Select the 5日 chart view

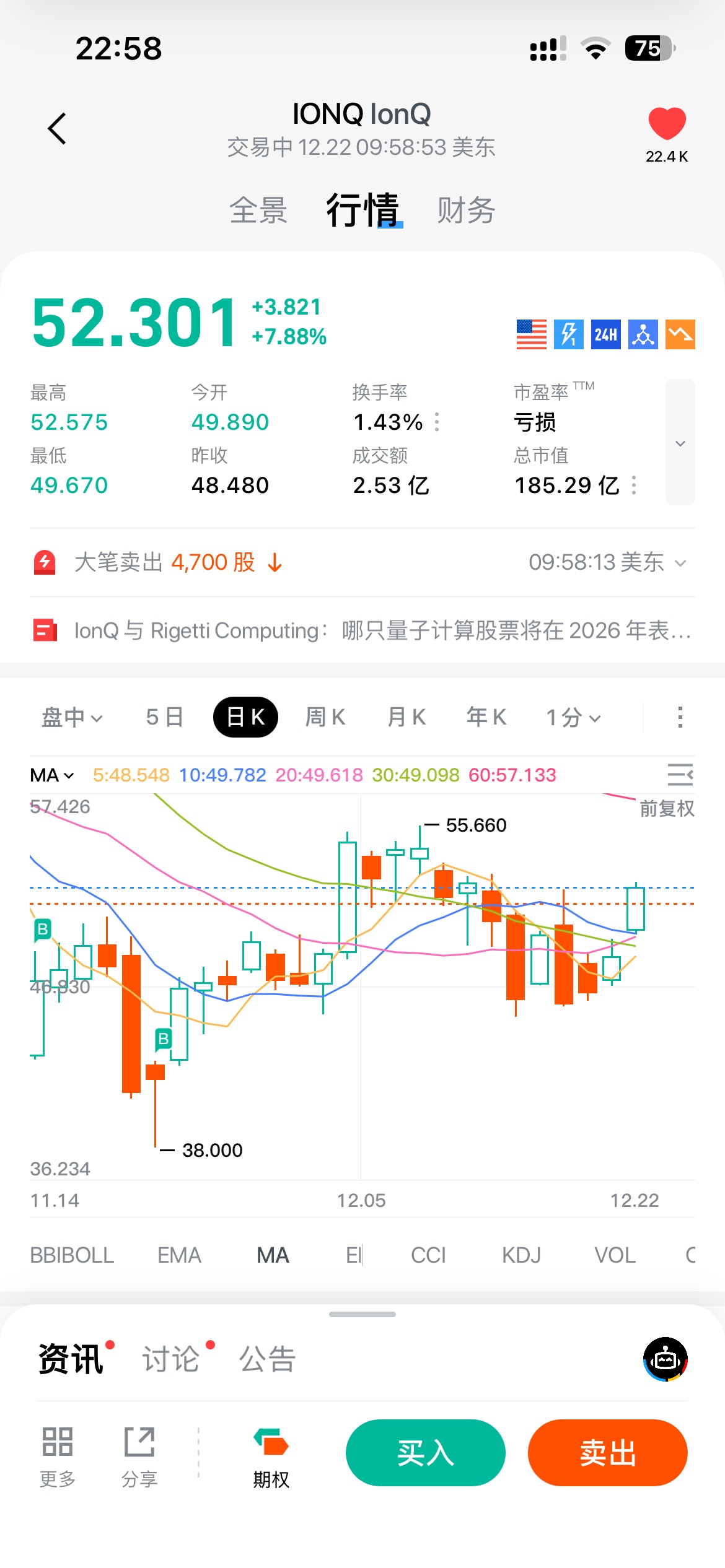(x=164, y=717)
